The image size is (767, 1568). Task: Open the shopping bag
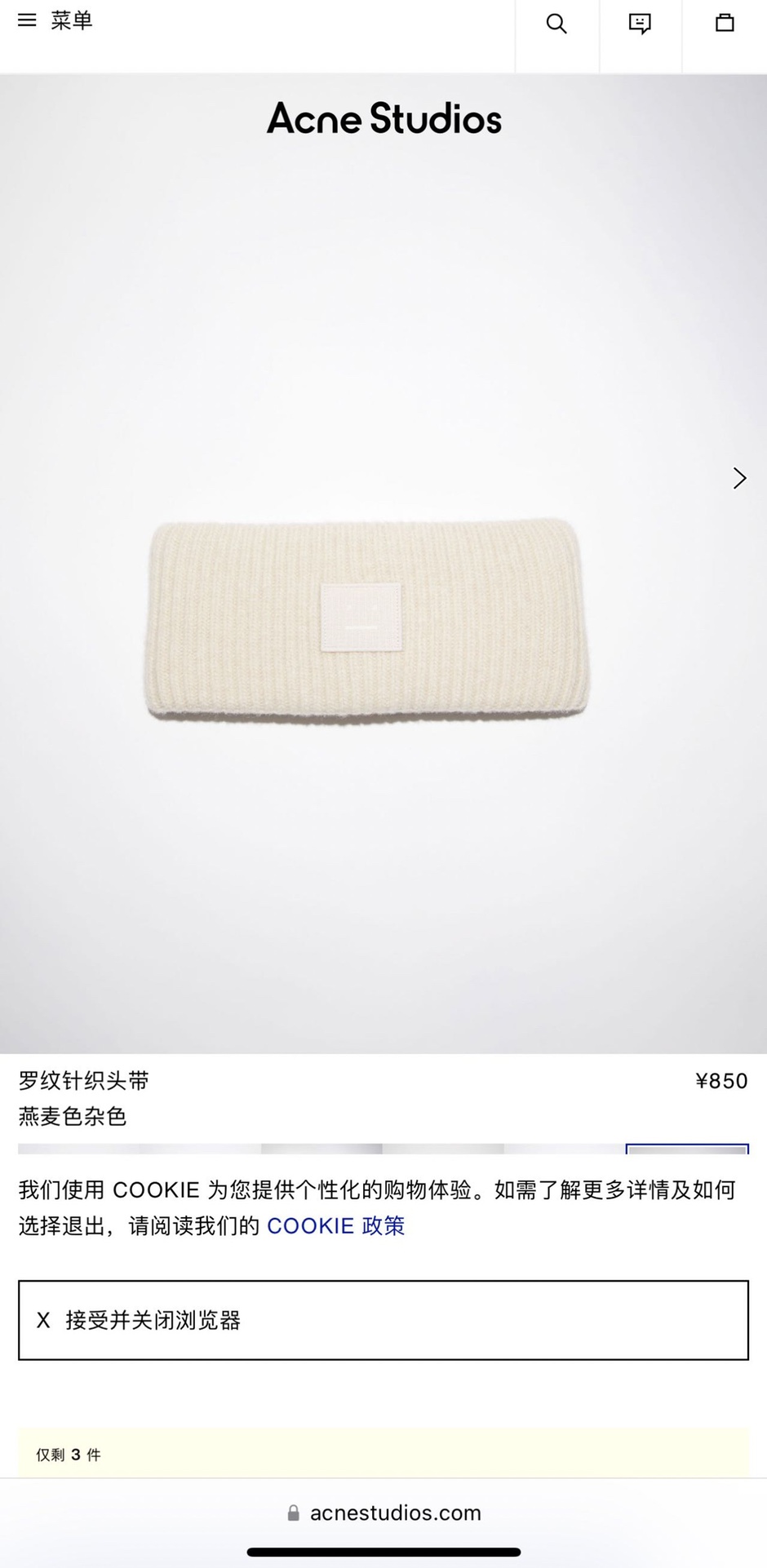pos(725,24)
